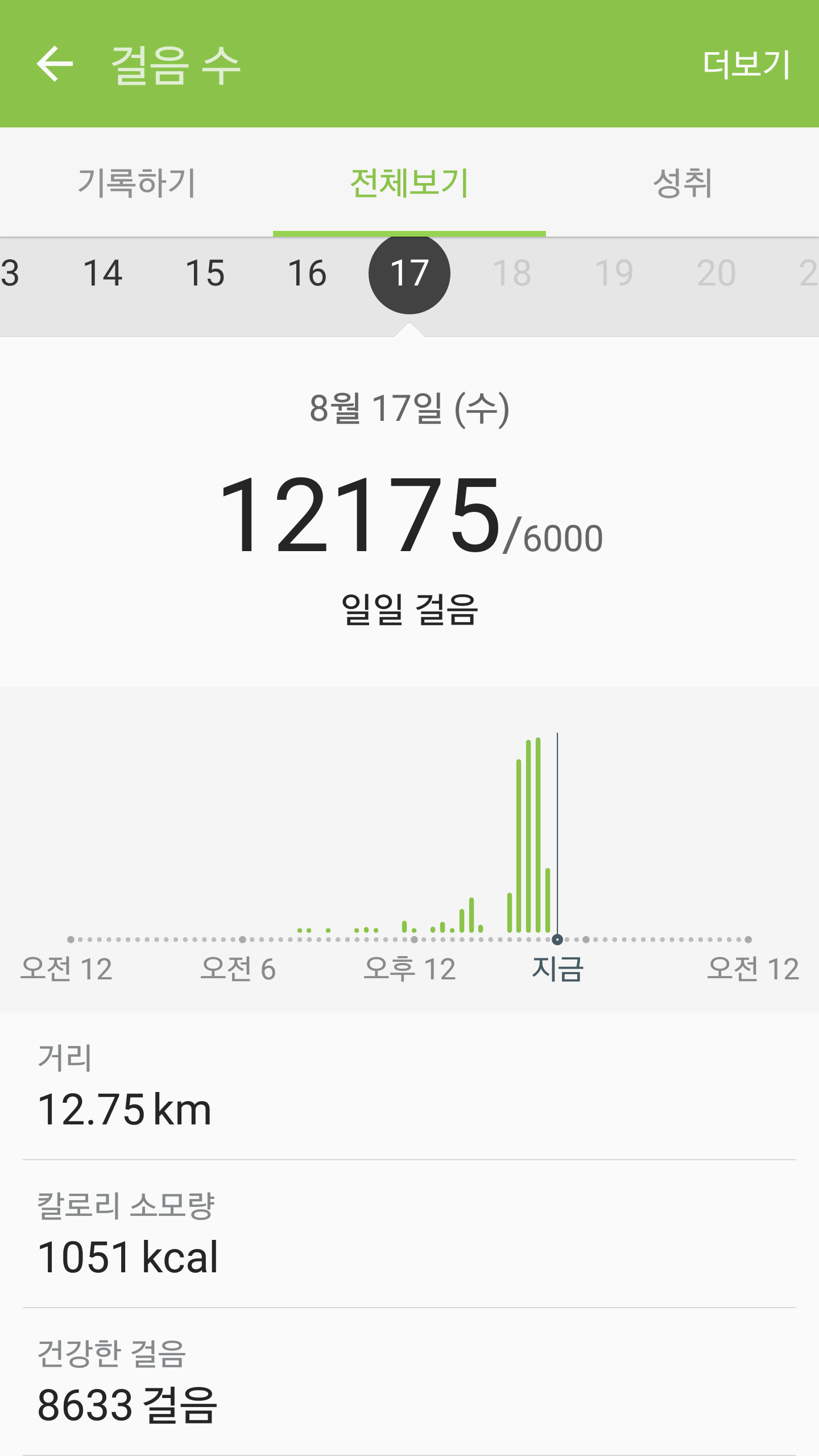
Task: Select date 16 in the date strip
Action: (x=307, y=273)
